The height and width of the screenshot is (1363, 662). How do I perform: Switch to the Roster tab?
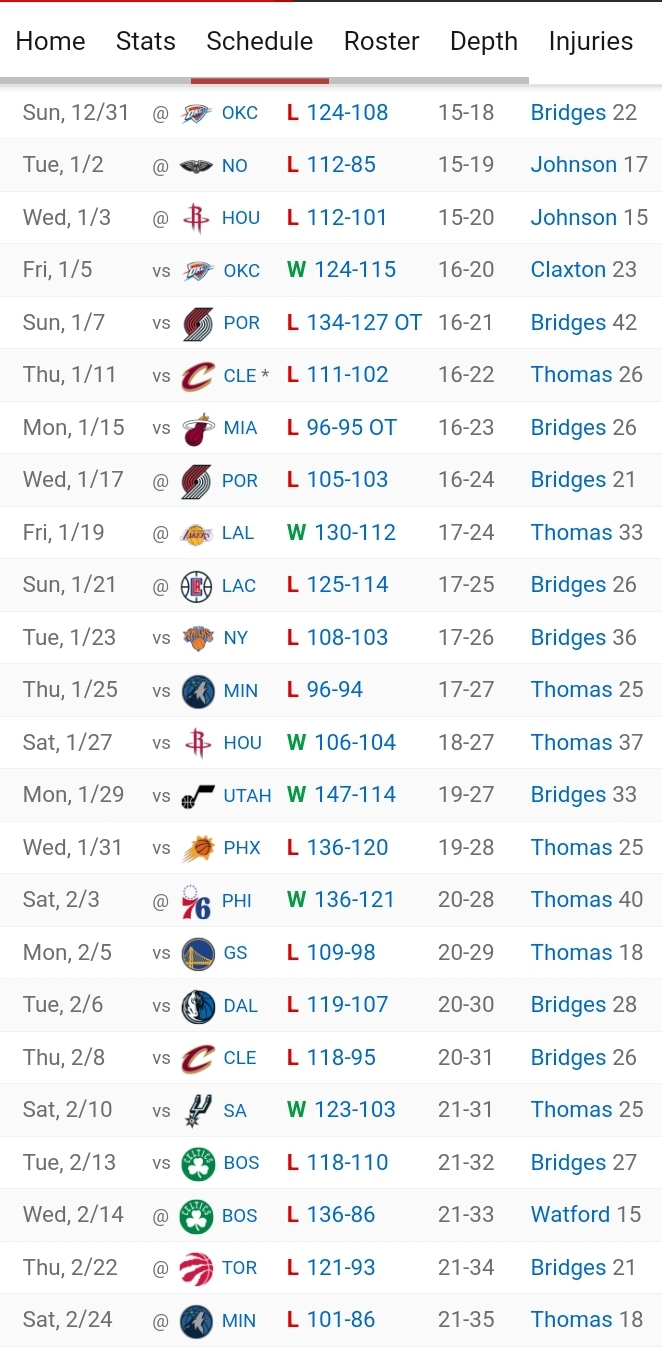click(381, 41)
